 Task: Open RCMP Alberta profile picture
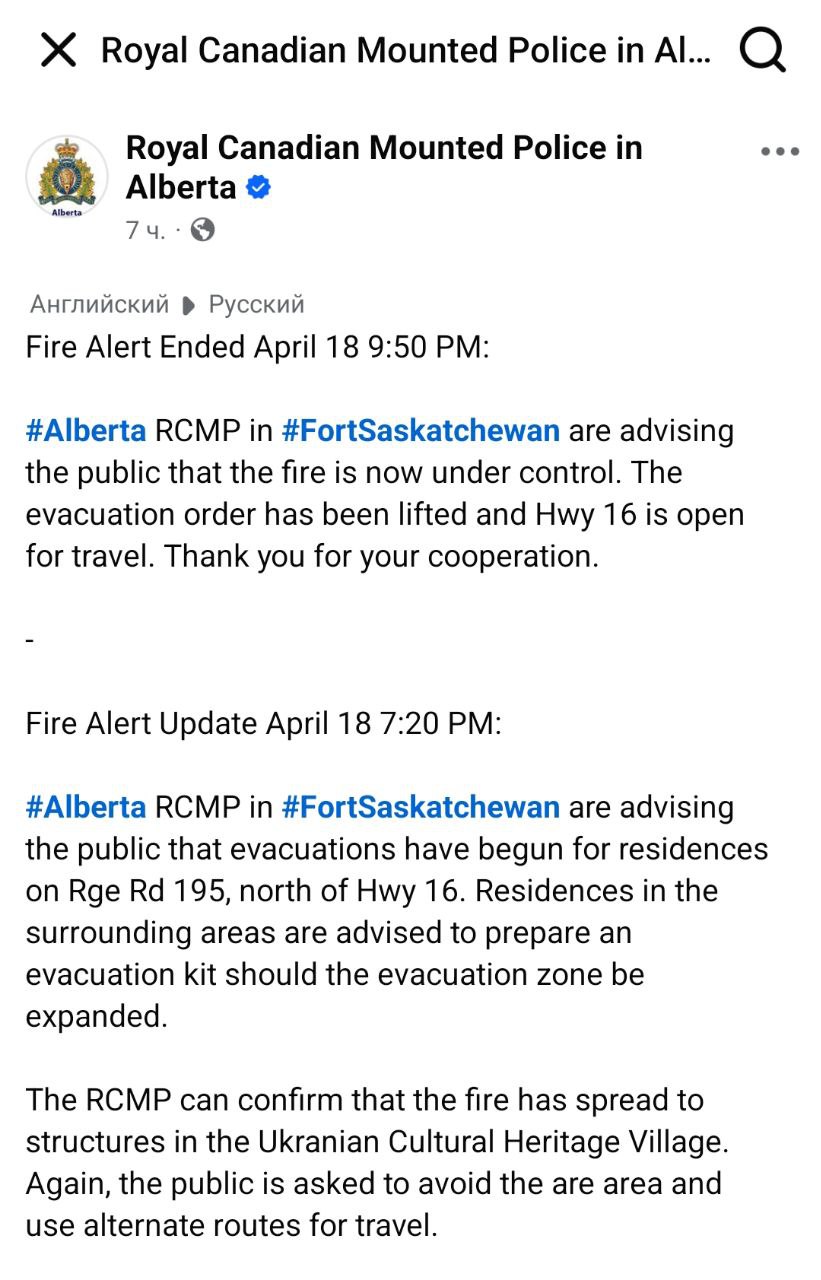pyautogui.click(x=67, y=177)
